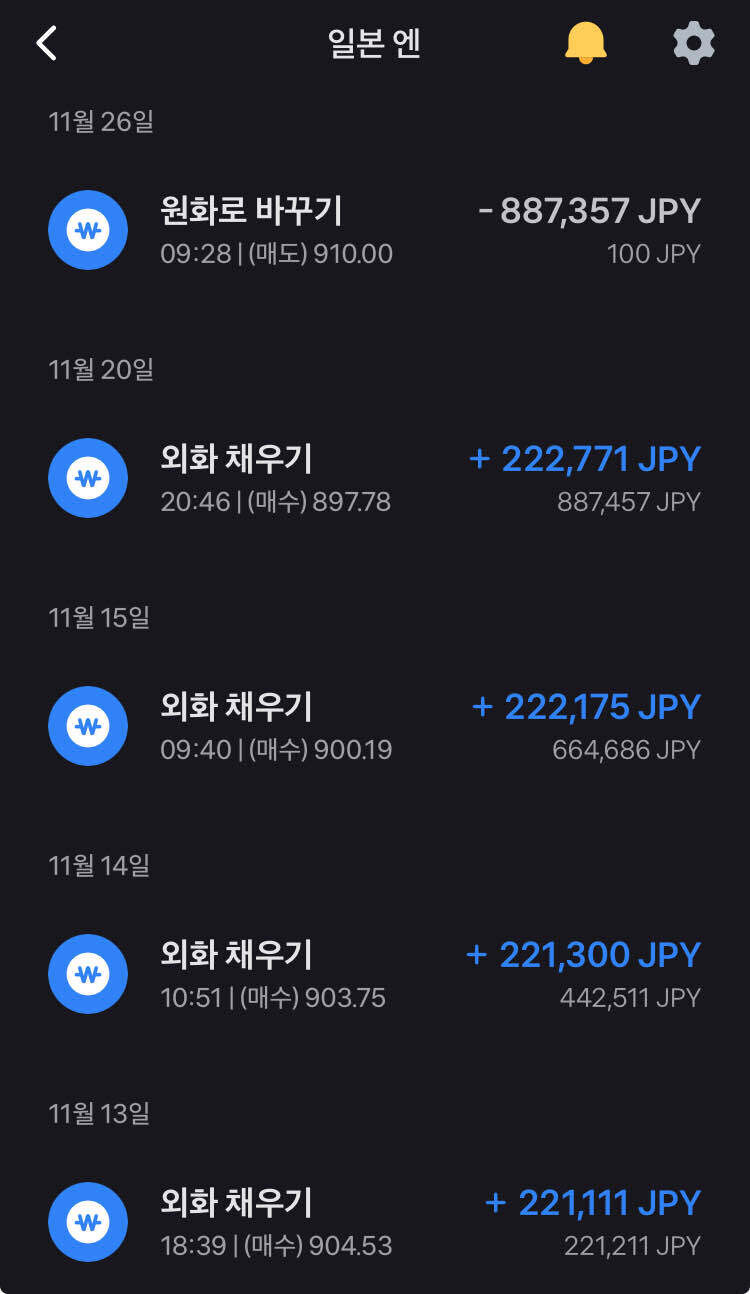
Task: Tap the W logo on the November 13 transaction
Action: [x=88, y=1222]
